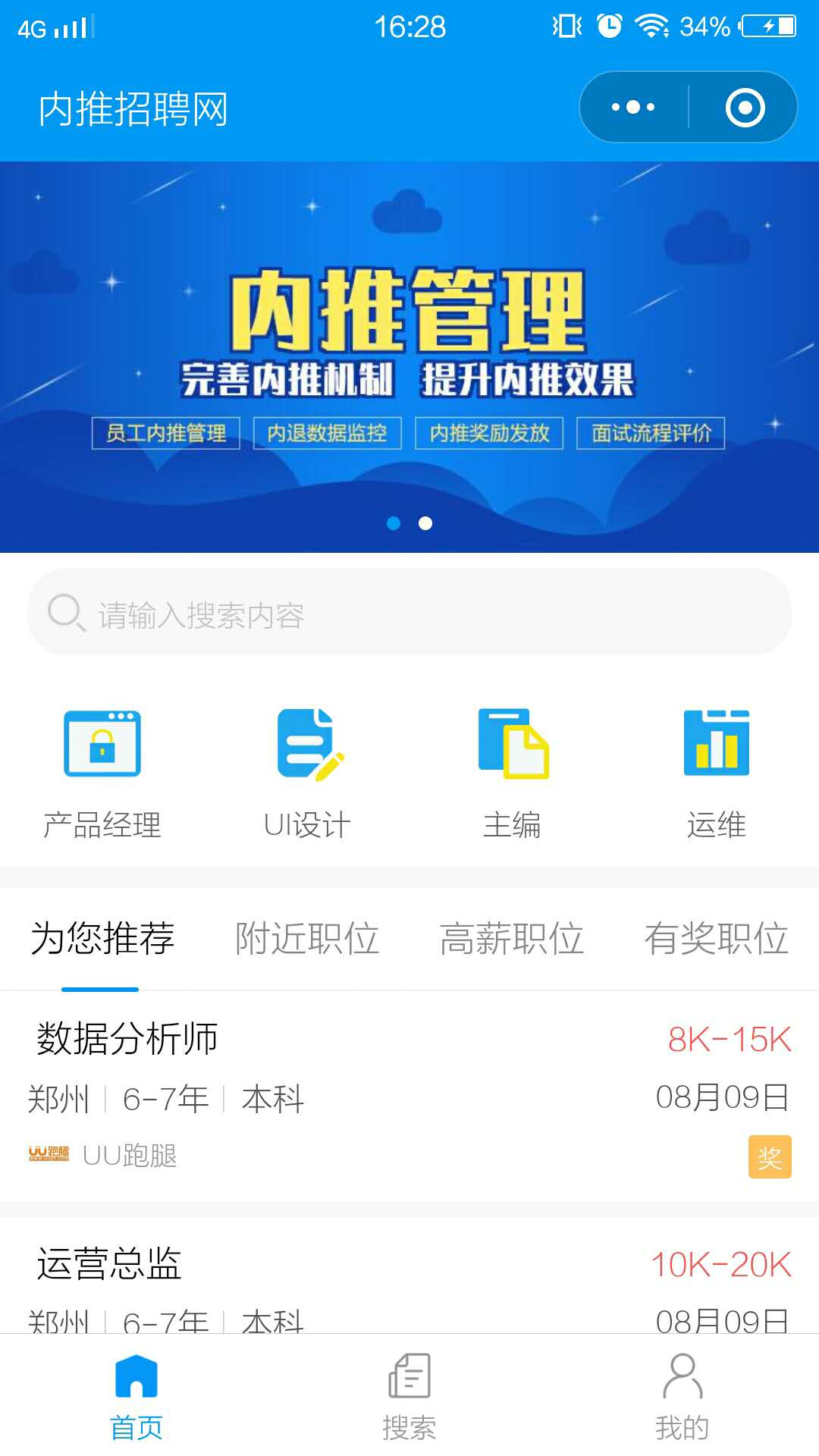Open the 运营总监 job listing
This screenshot has width=819, height=1456.
pyautogui.click(x=409, y=1274)
